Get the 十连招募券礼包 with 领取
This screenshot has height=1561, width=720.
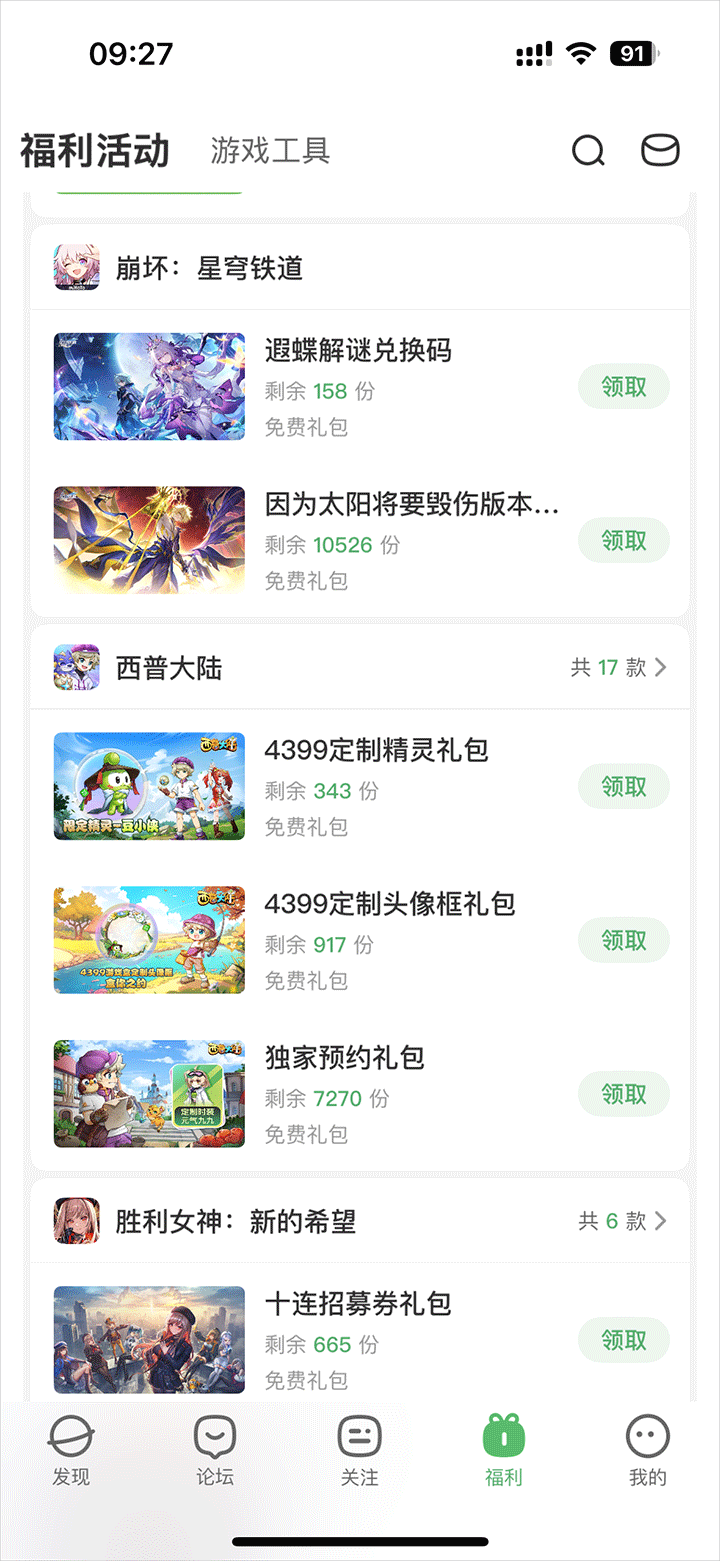pos(624,1341)
